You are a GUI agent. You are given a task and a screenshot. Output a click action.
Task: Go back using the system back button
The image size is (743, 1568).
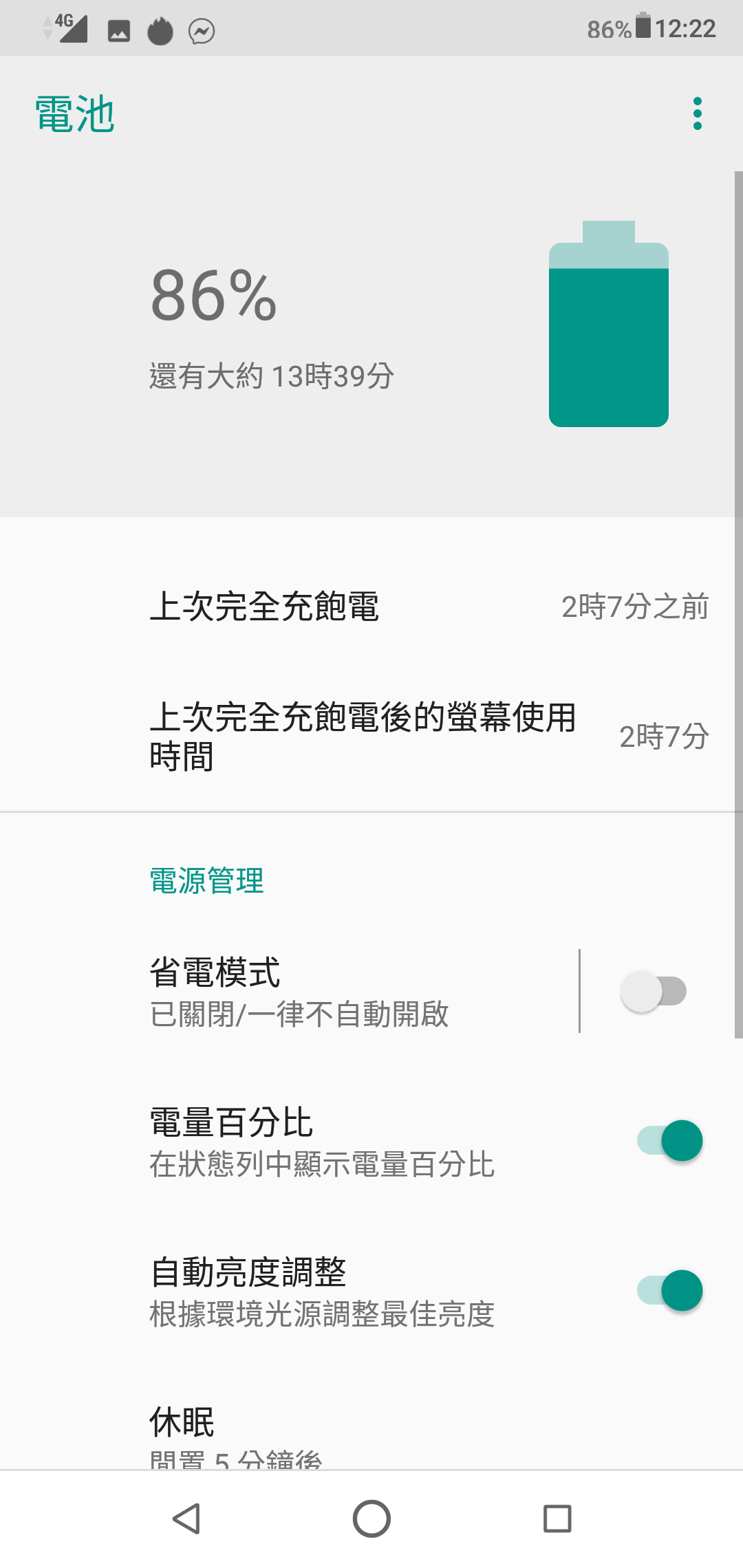[186, 1518]
